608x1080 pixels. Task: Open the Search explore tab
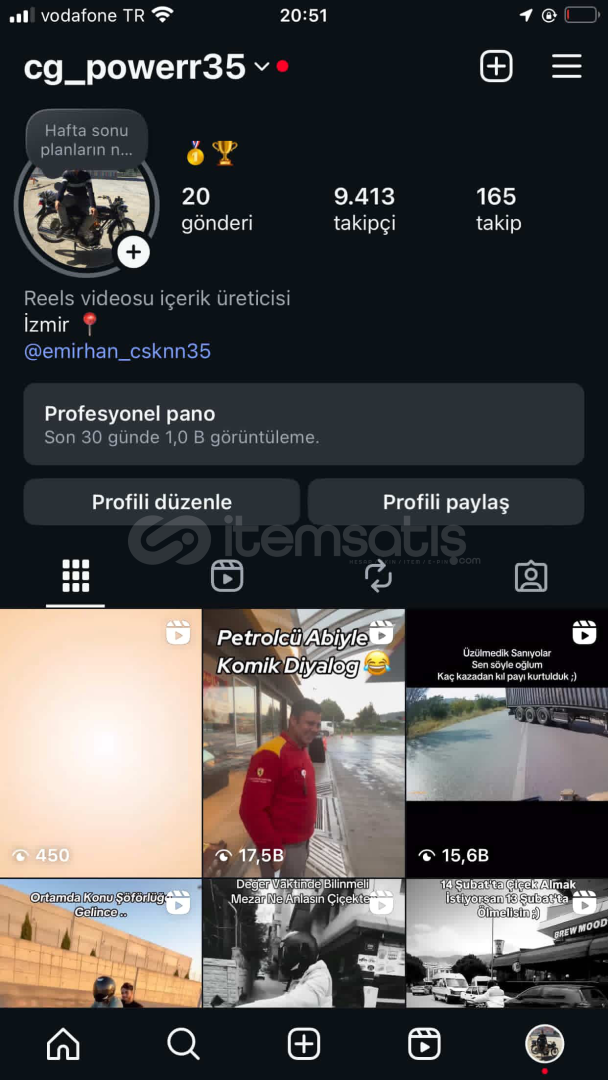pyautogui.click(x=183, y=1044)
